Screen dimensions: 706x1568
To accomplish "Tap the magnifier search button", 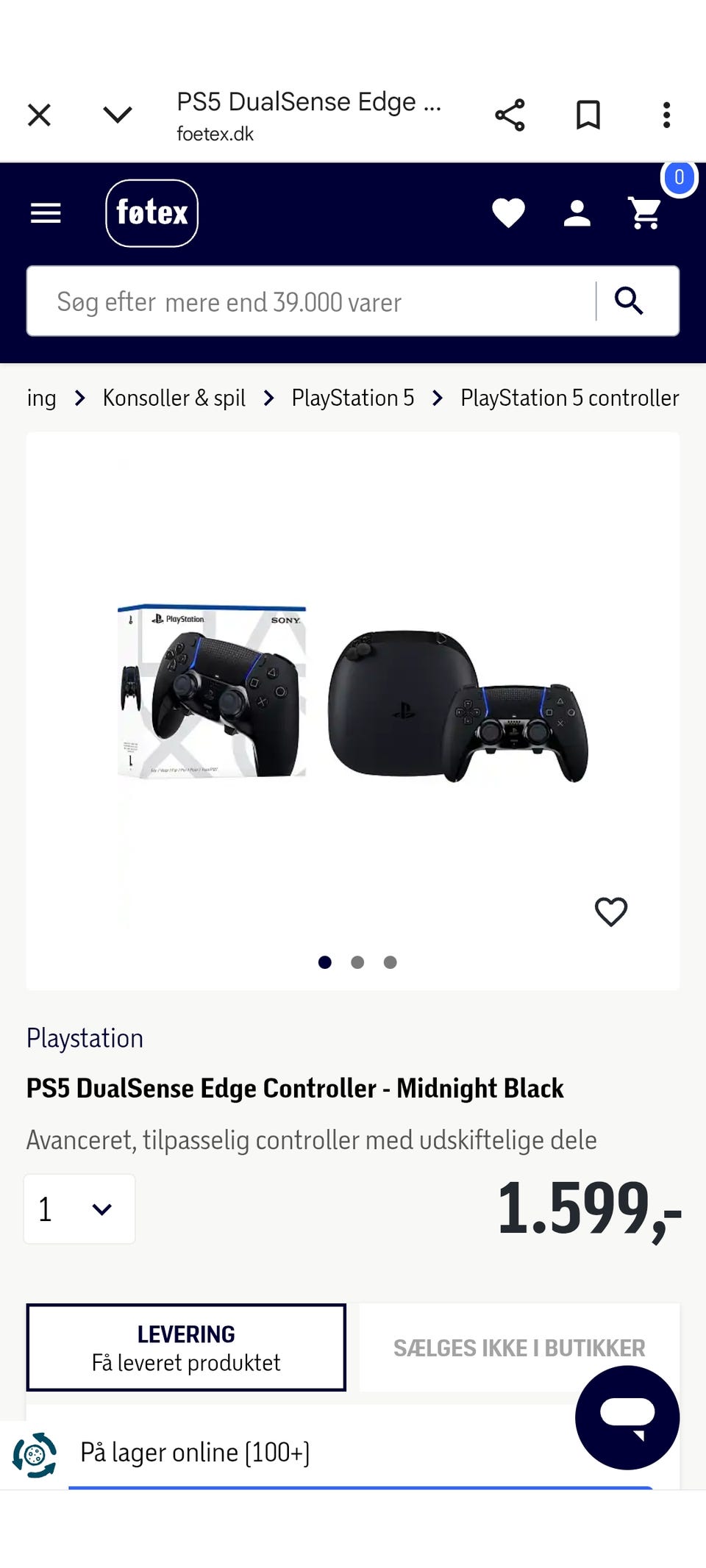I will click(x=630, y=301).
